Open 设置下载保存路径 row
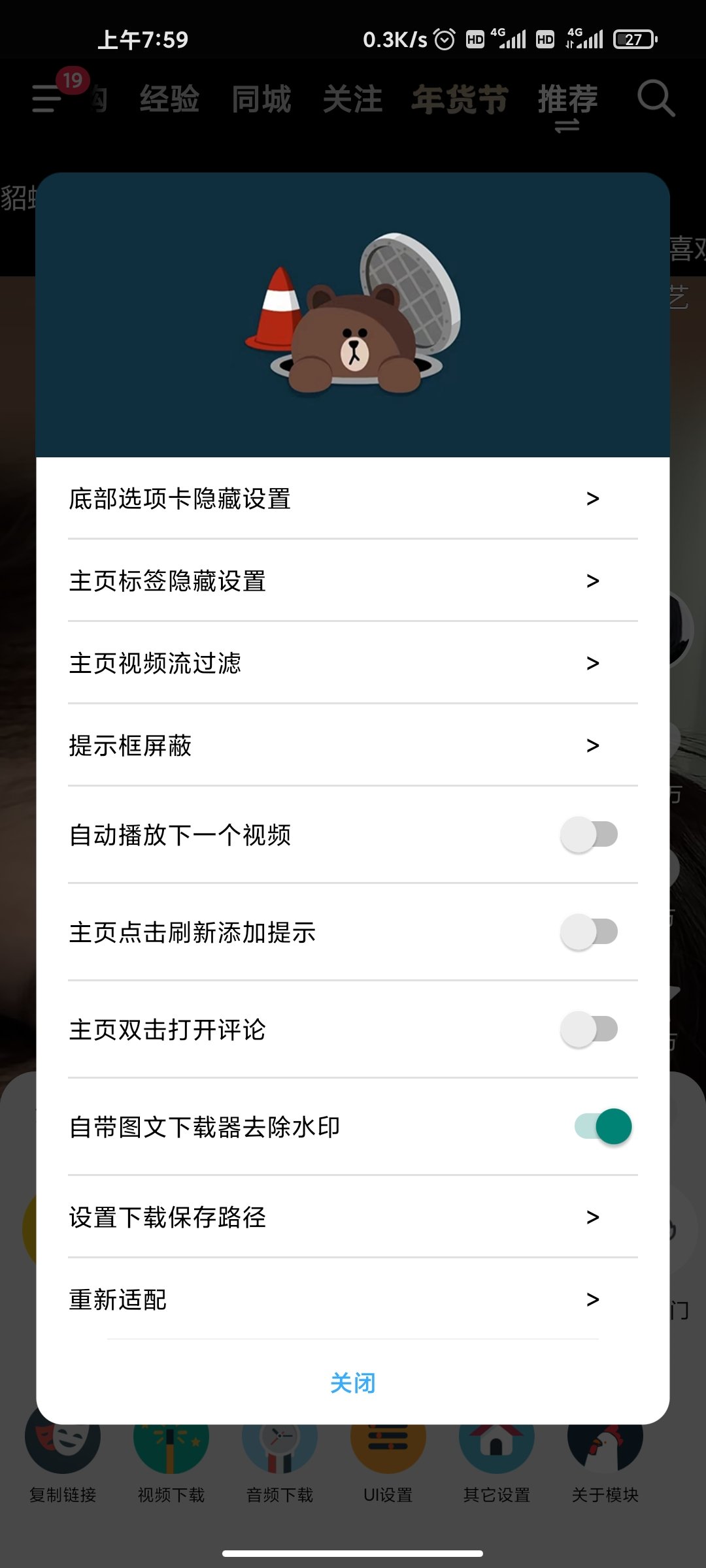Image resolution: width=706 pixels, height=1568 pixels. point(353,1217)
